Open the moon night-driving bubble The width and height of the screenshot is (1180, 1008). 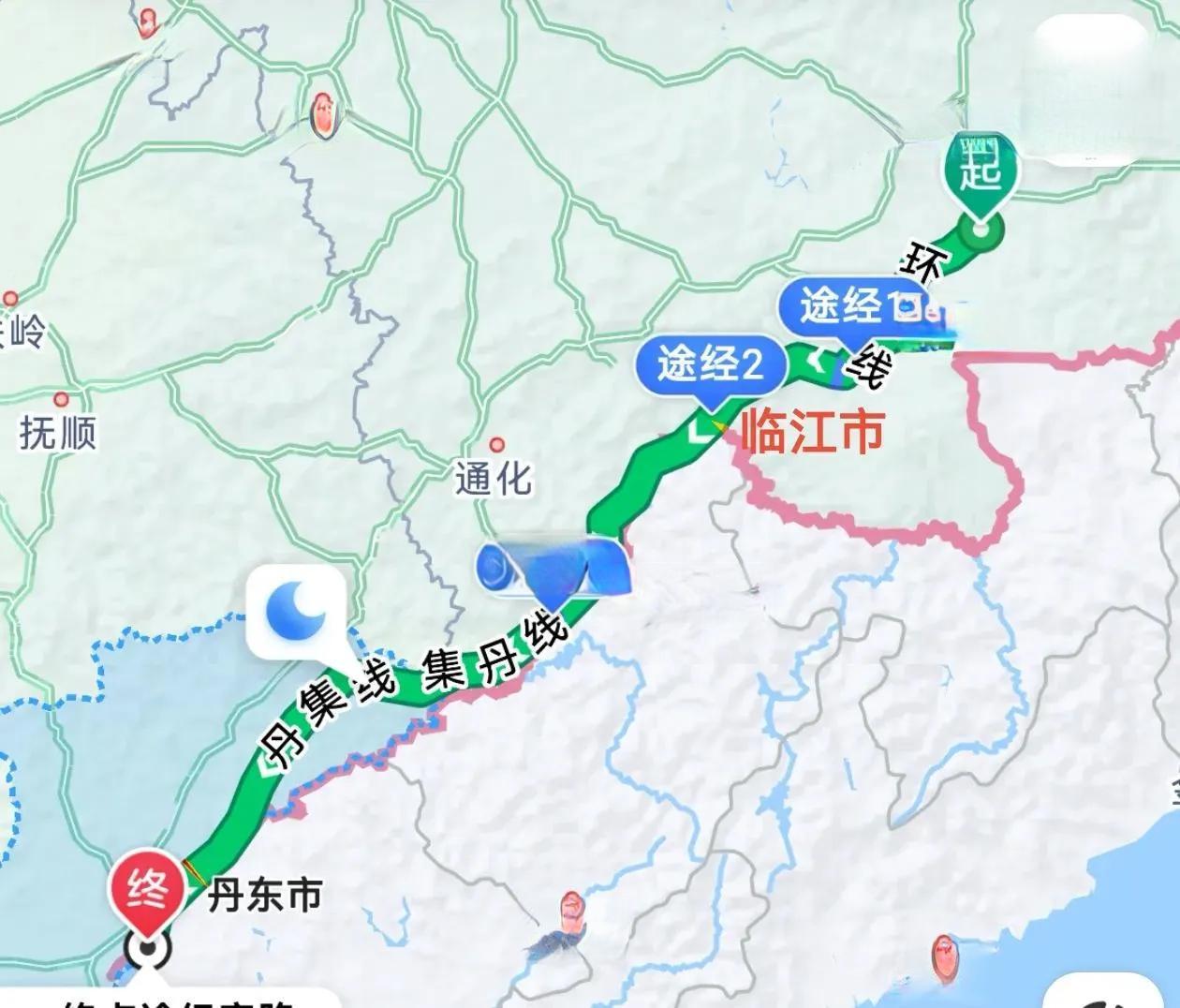click(296, 610)
